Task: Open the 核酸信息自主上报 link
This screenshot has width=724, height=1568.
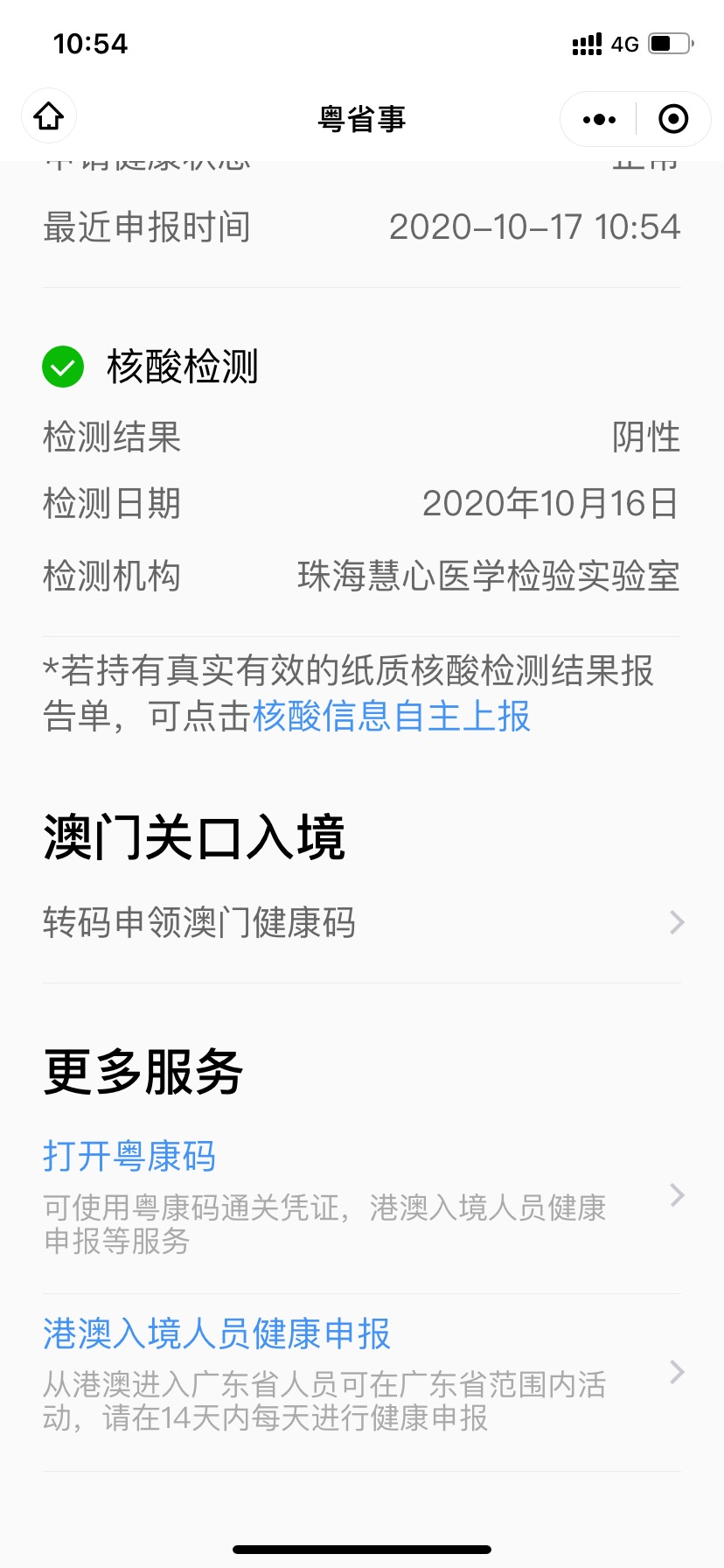Action: pyautogui.click(x=392, y=716)
